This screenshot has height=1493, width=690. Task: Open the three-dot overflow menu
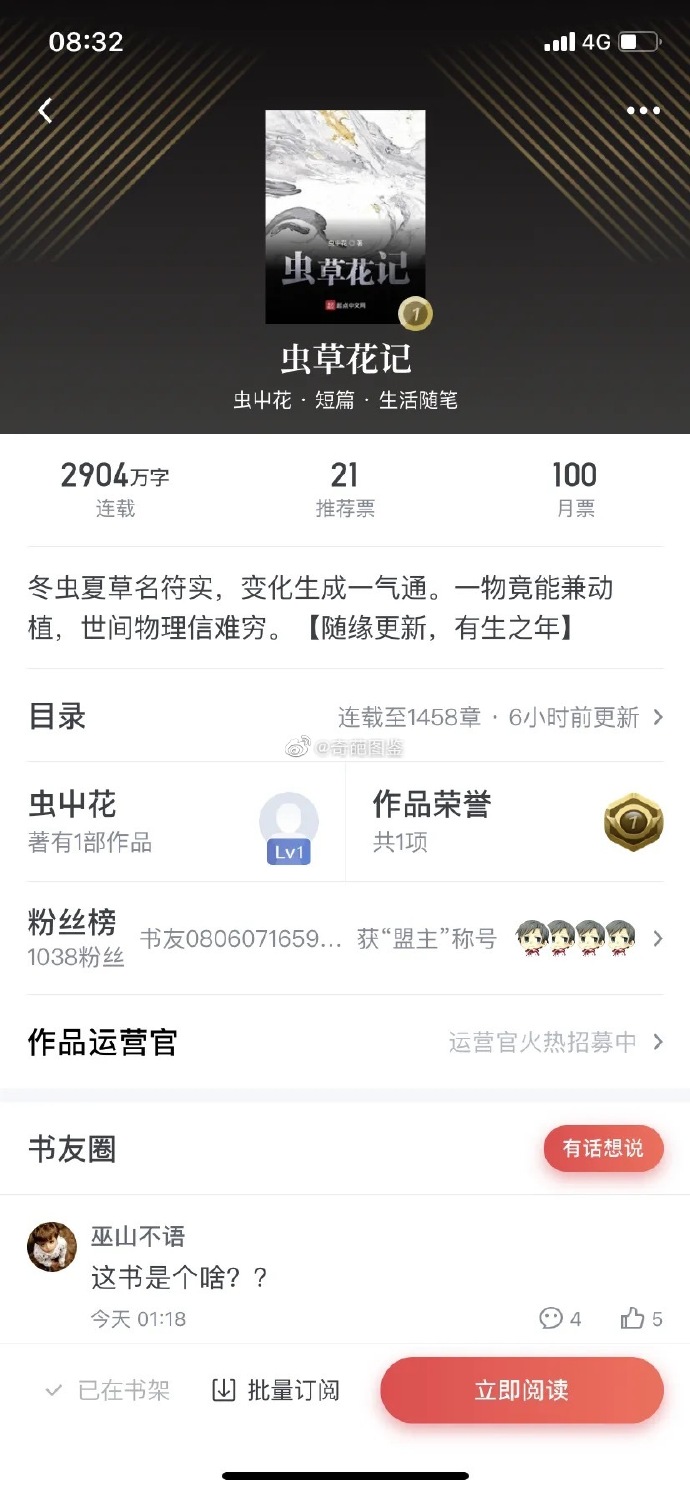643,111
